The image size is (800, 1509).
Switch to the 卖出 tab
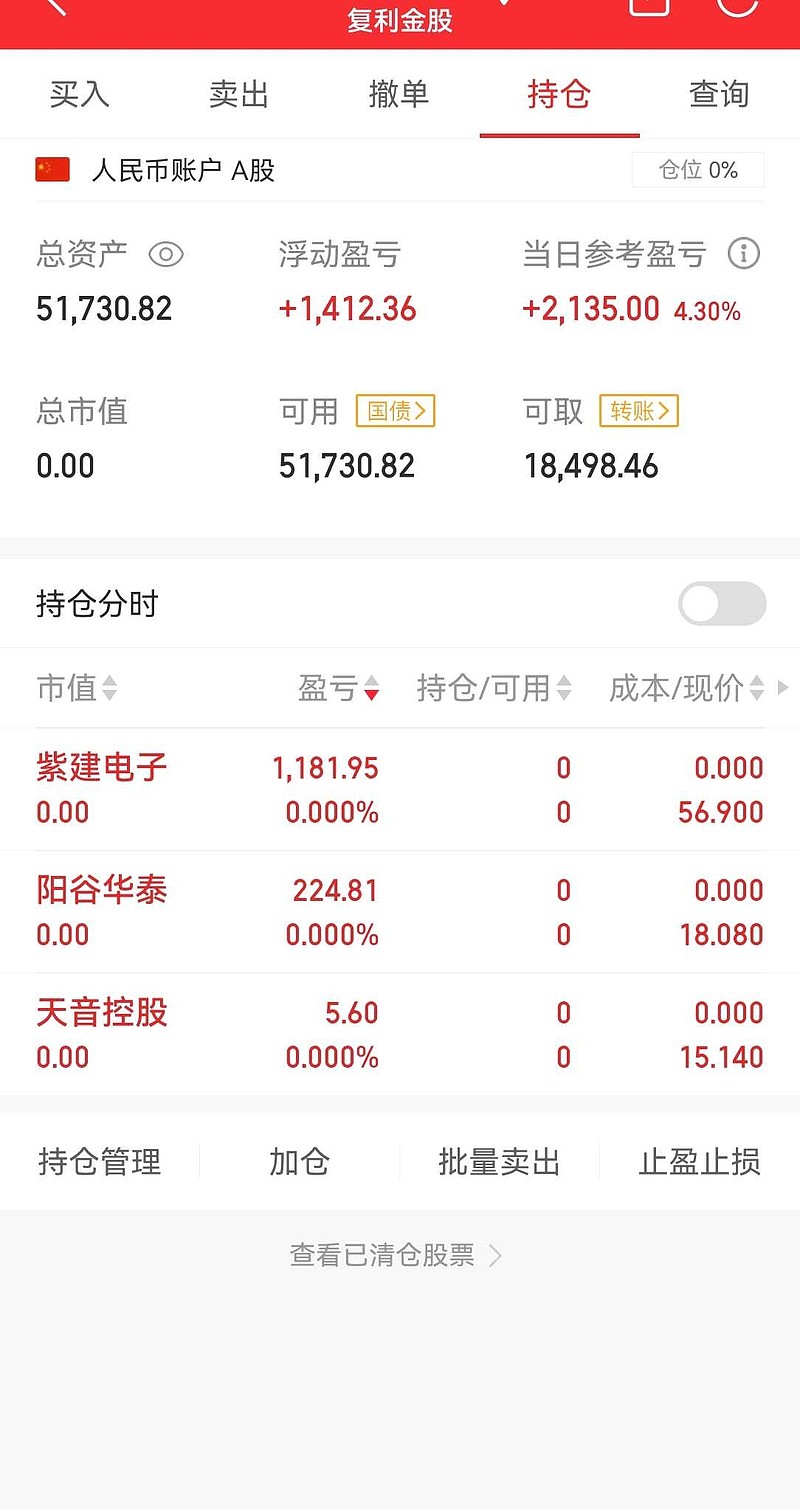239,94
